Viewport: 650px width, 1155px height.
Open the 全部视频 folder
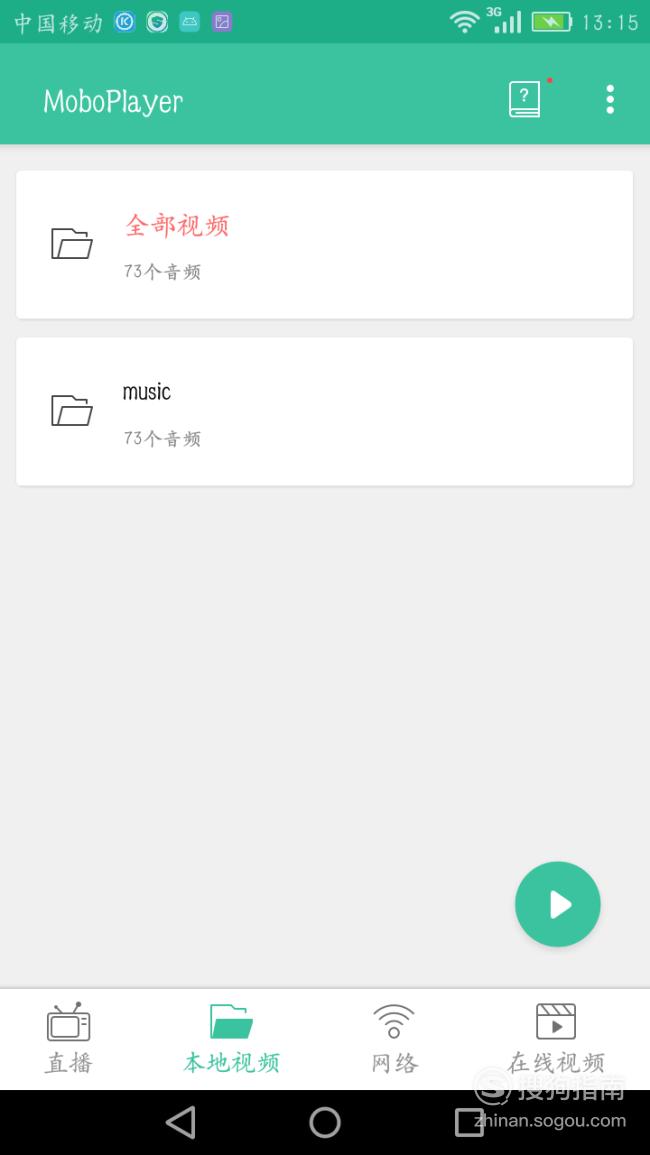coord(324,245)
